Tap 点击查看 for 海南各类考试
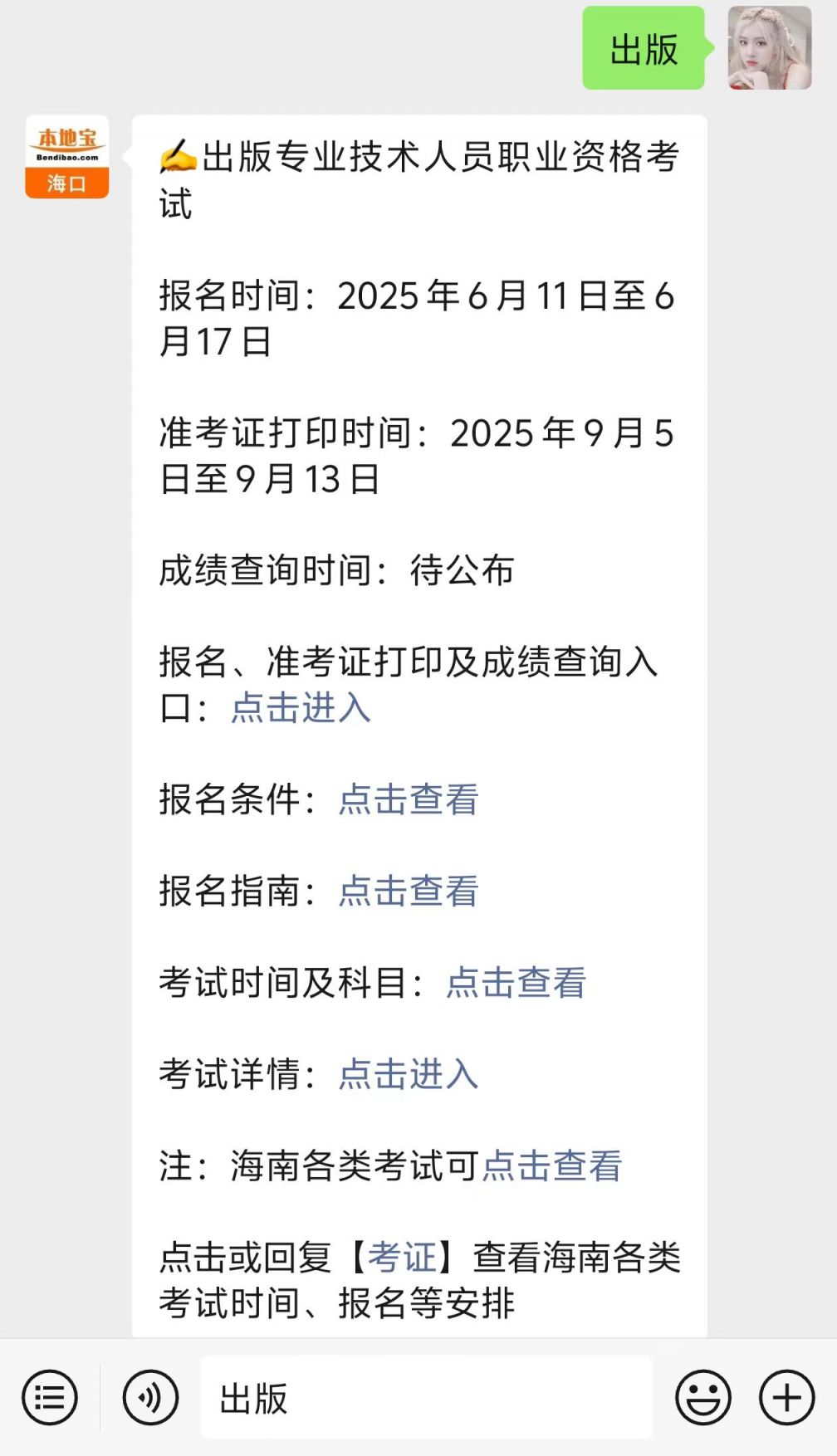 click(x=551, y=1165)
